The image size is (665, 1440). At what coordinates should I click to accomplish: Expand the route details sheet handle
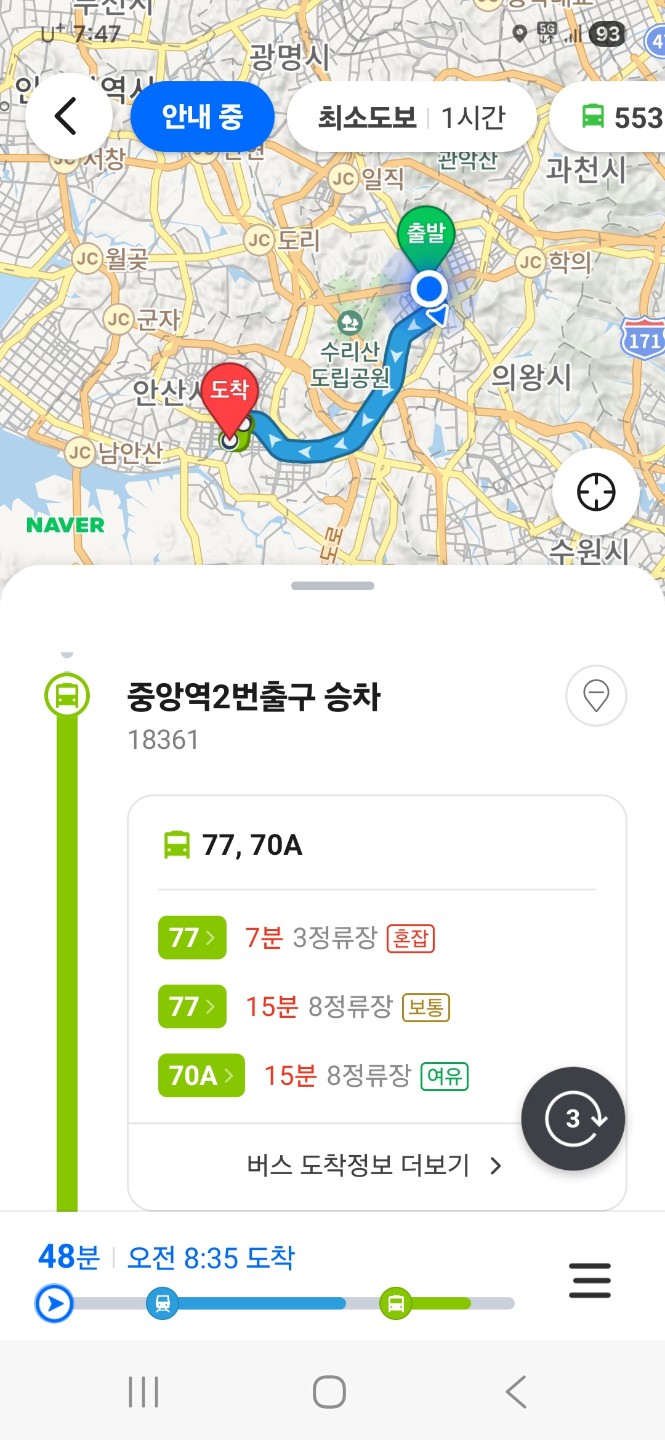333,586
